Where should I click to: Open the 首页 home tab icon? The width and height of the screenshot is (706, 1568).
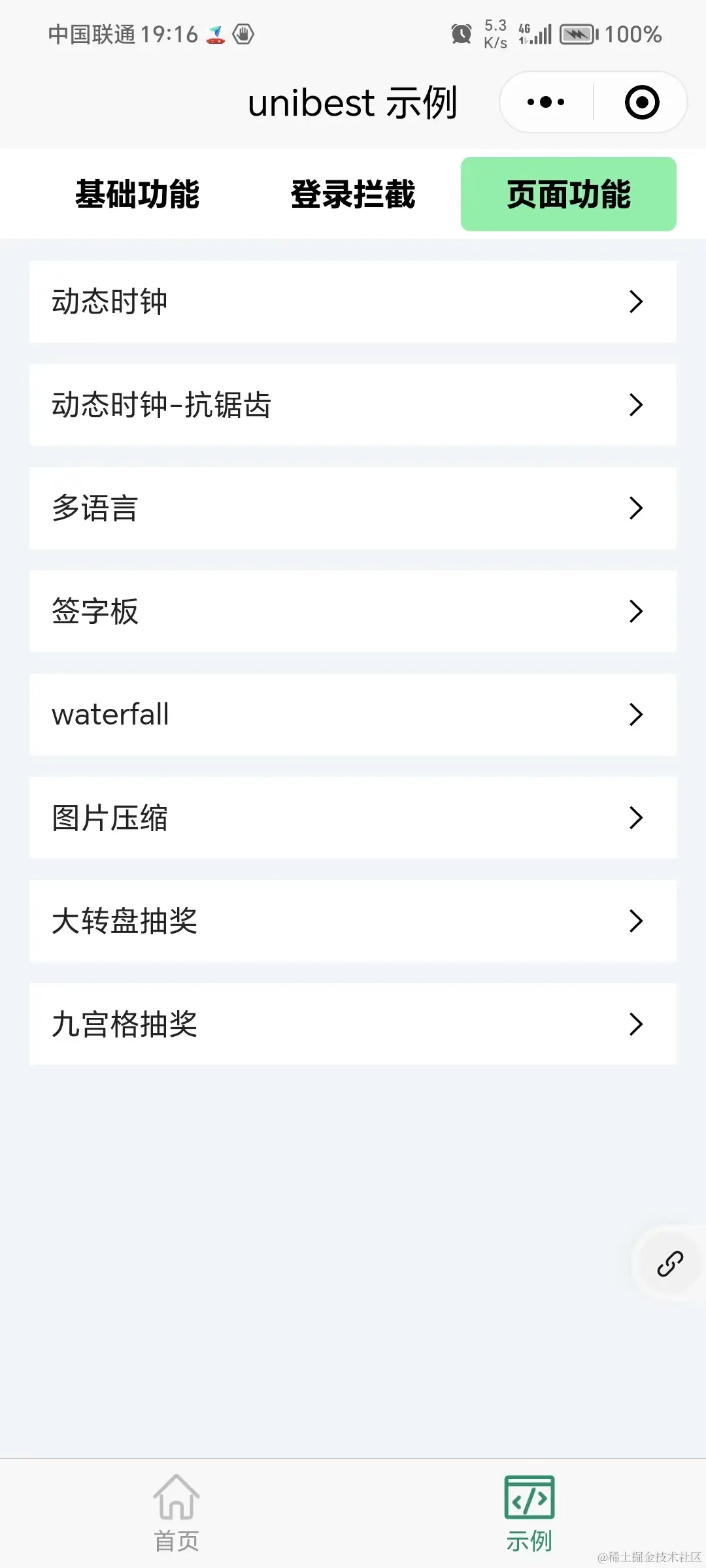(176, 1496)
